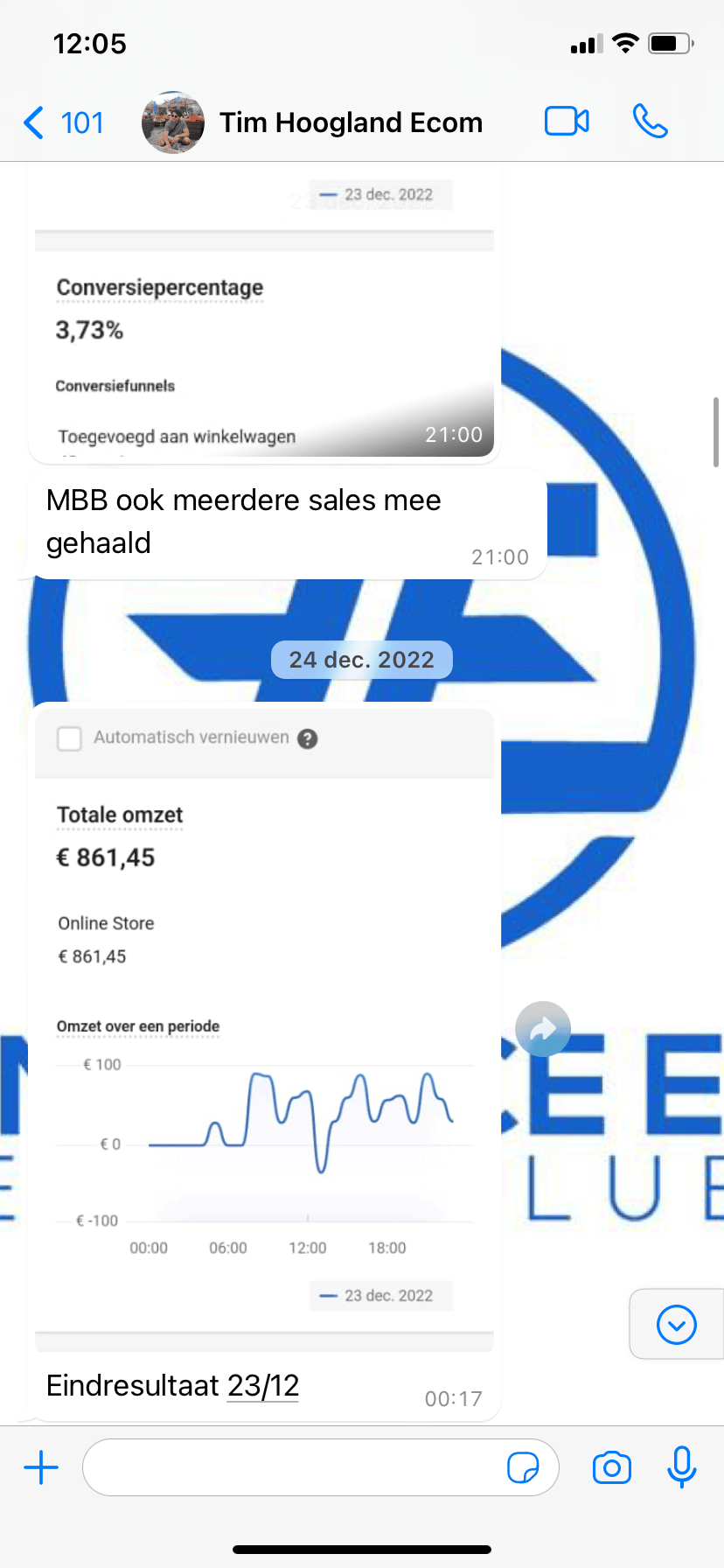Record a voice message
This screenshot has width=724, height=1568.
pos(681,1467)
